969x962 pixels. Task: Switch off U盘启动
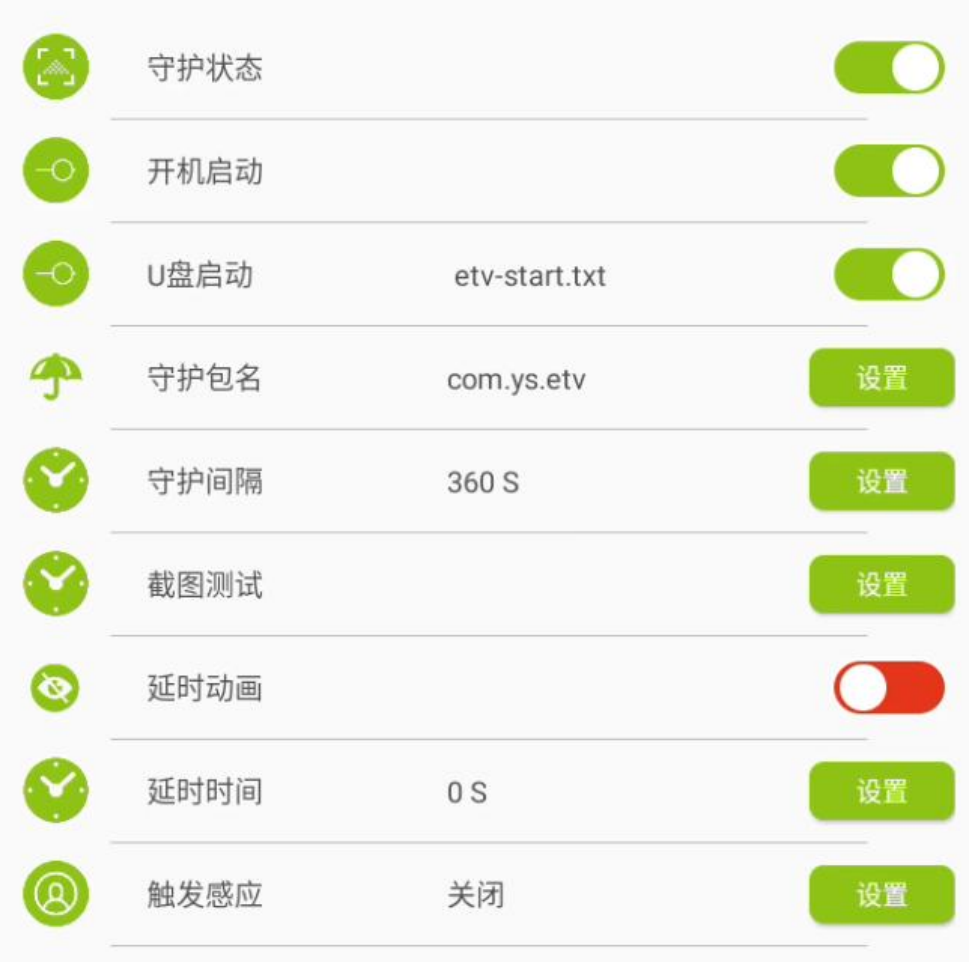click(889, 275)
